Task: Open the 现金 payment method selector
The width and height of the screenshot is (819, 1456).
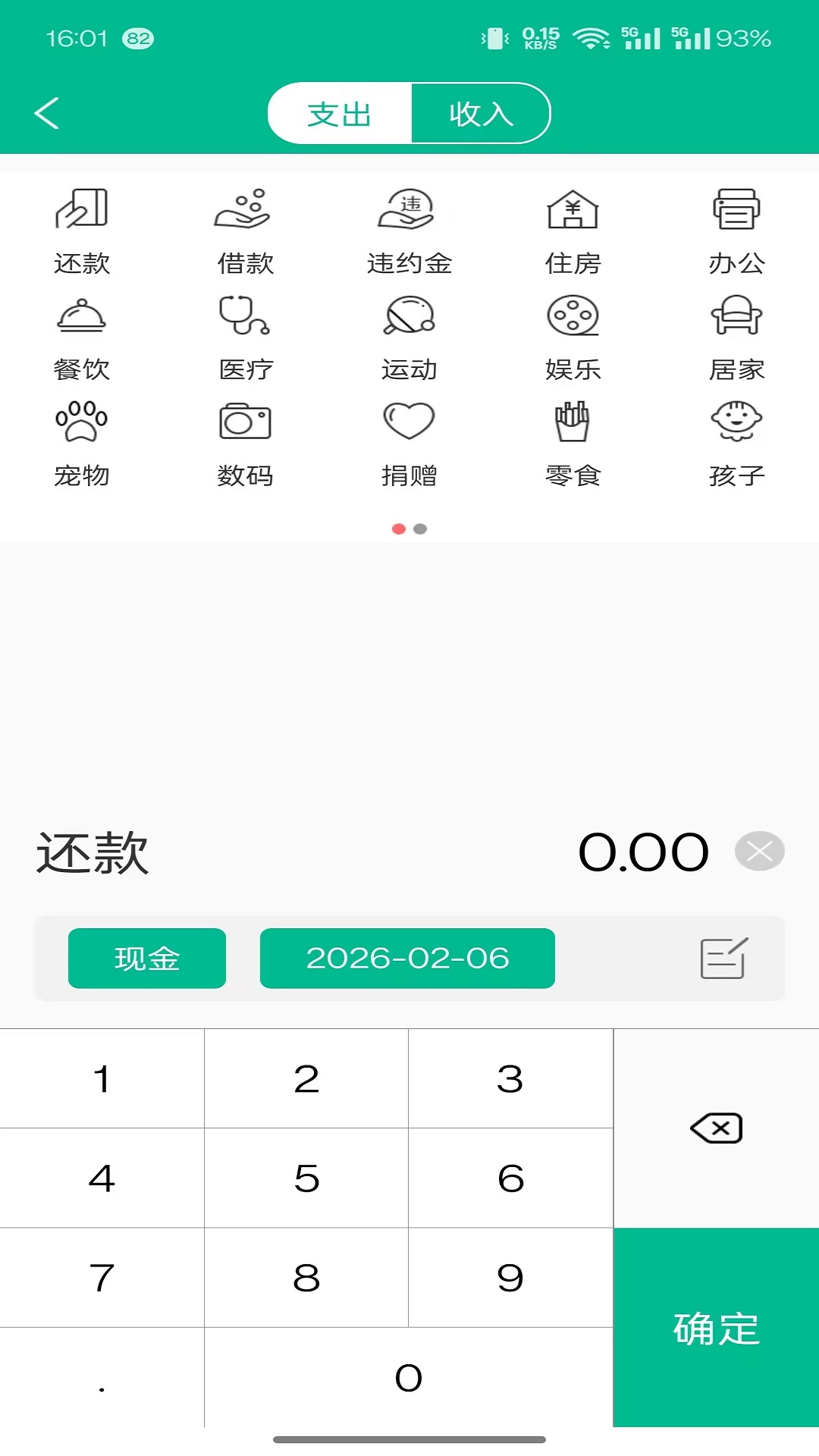Action: [146, 958]
